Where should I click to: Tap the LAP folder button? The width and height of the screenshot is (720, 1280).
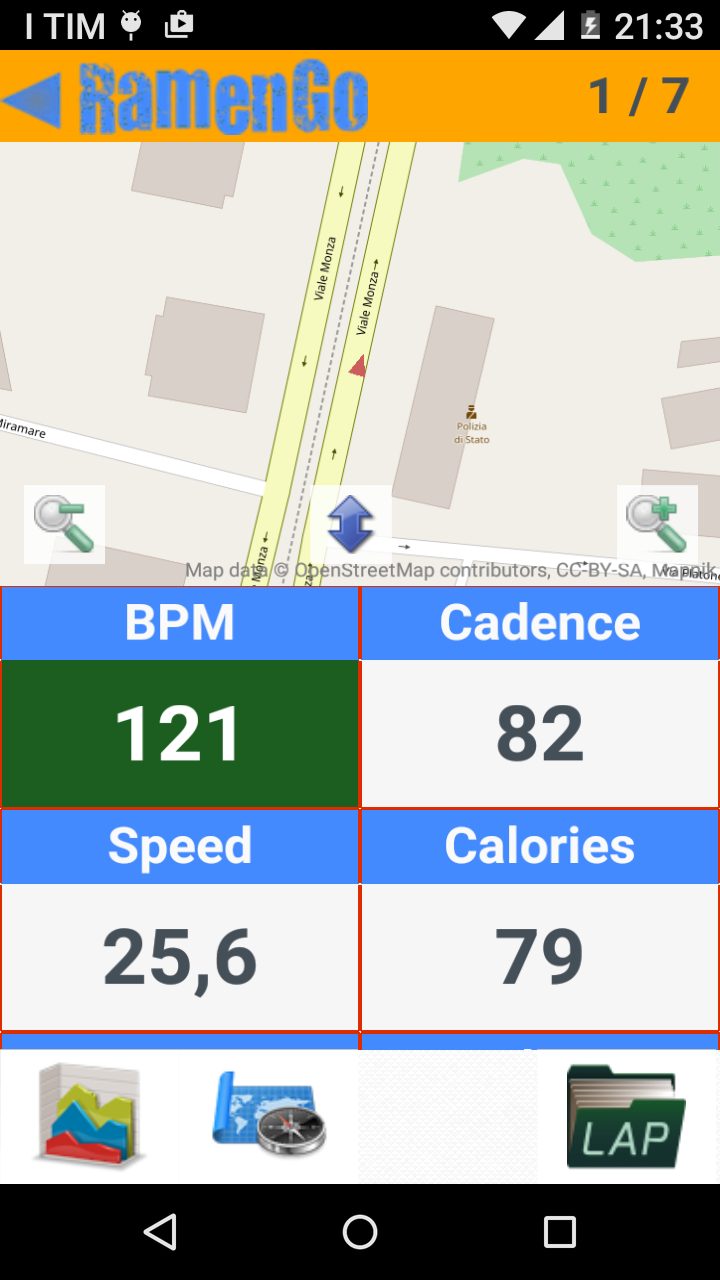click(x=627, y=1117)
